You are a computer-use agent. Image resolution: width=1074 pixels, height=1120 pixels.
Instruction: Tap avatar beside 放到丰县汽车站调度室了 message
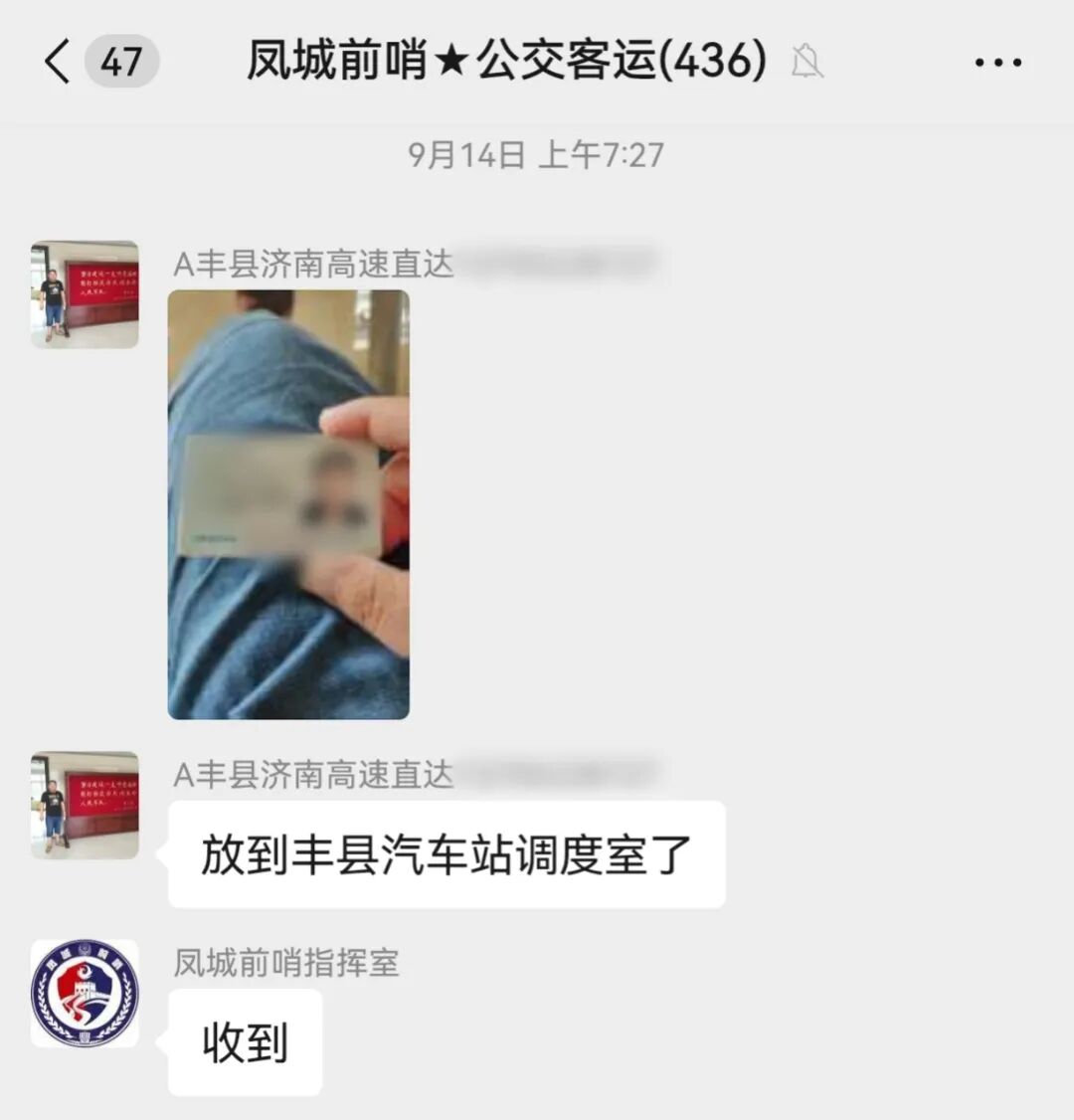[85, 805]
